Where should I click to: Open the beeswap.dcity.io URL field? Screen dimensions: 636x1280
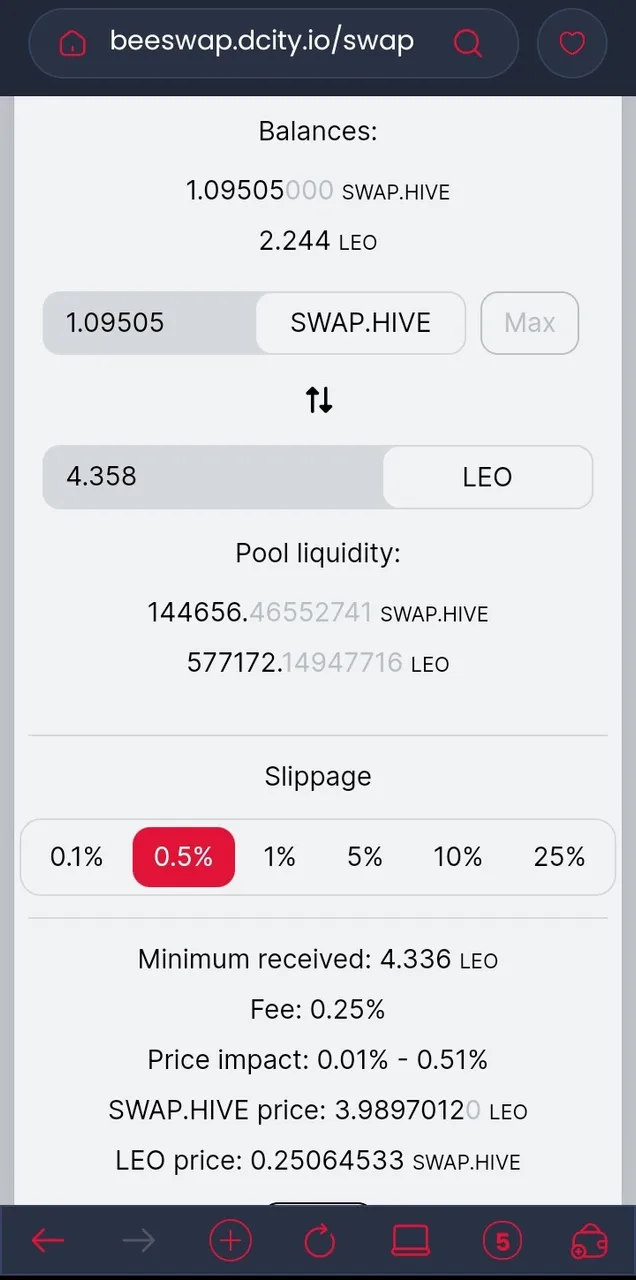click(x=261, y=42)
